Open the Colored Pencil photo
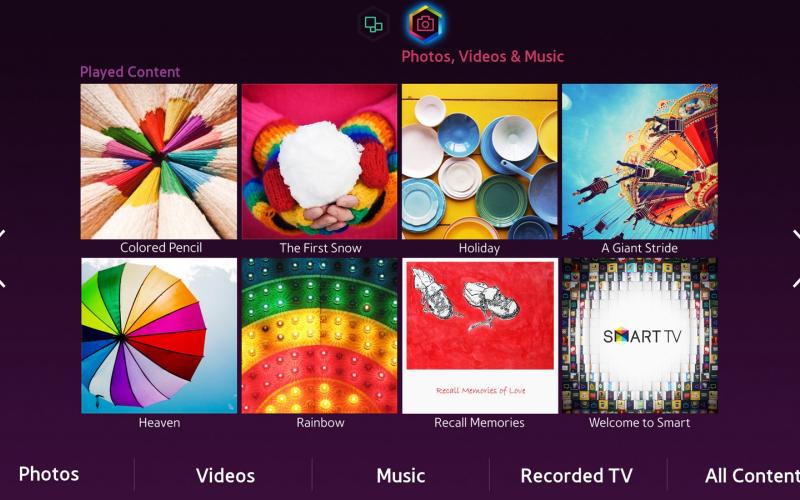 pos(159,161)
